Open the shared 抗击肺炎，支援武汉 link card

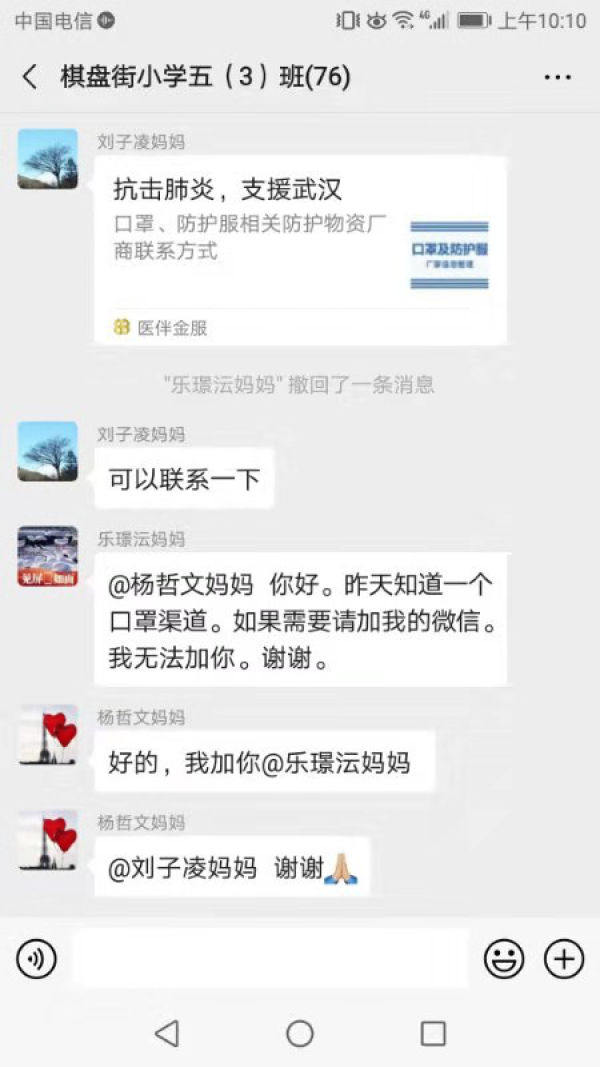click(x=300, y=250)
